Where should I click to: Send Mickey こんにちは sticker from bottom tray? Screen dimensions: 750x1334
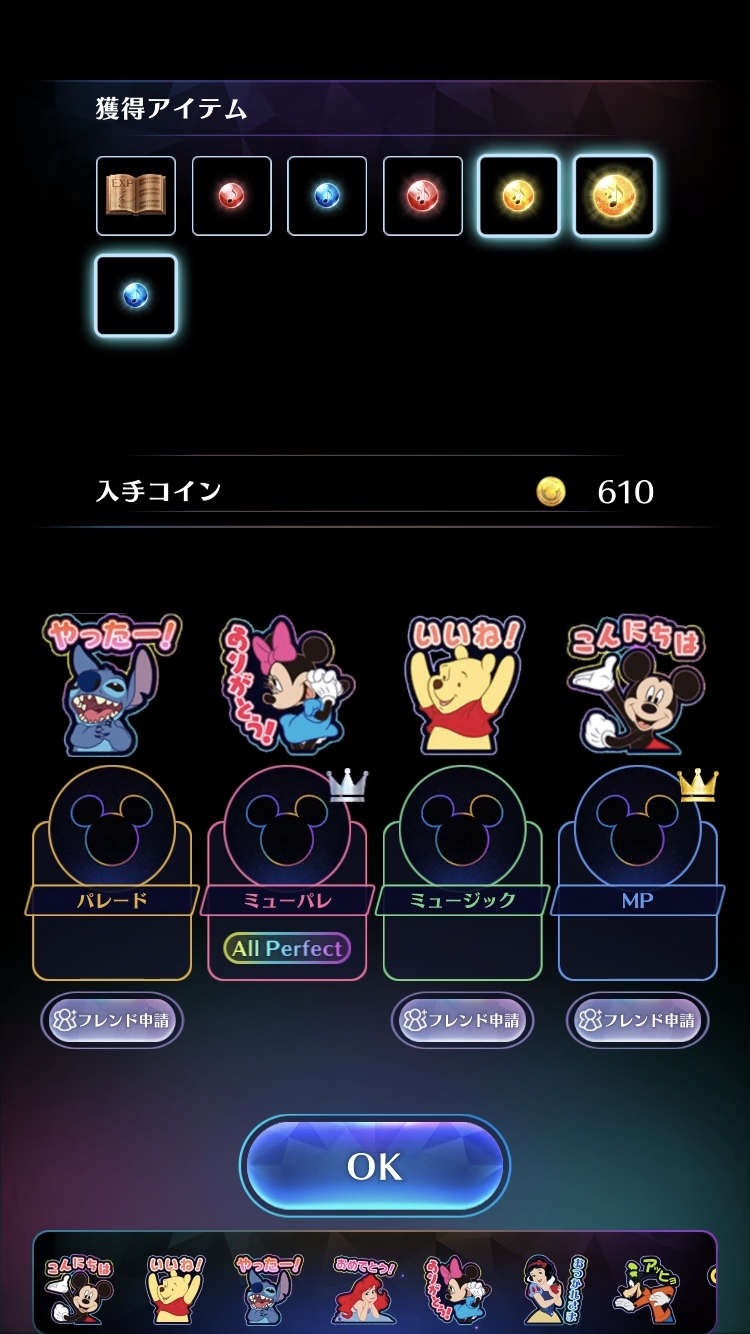79,1288
